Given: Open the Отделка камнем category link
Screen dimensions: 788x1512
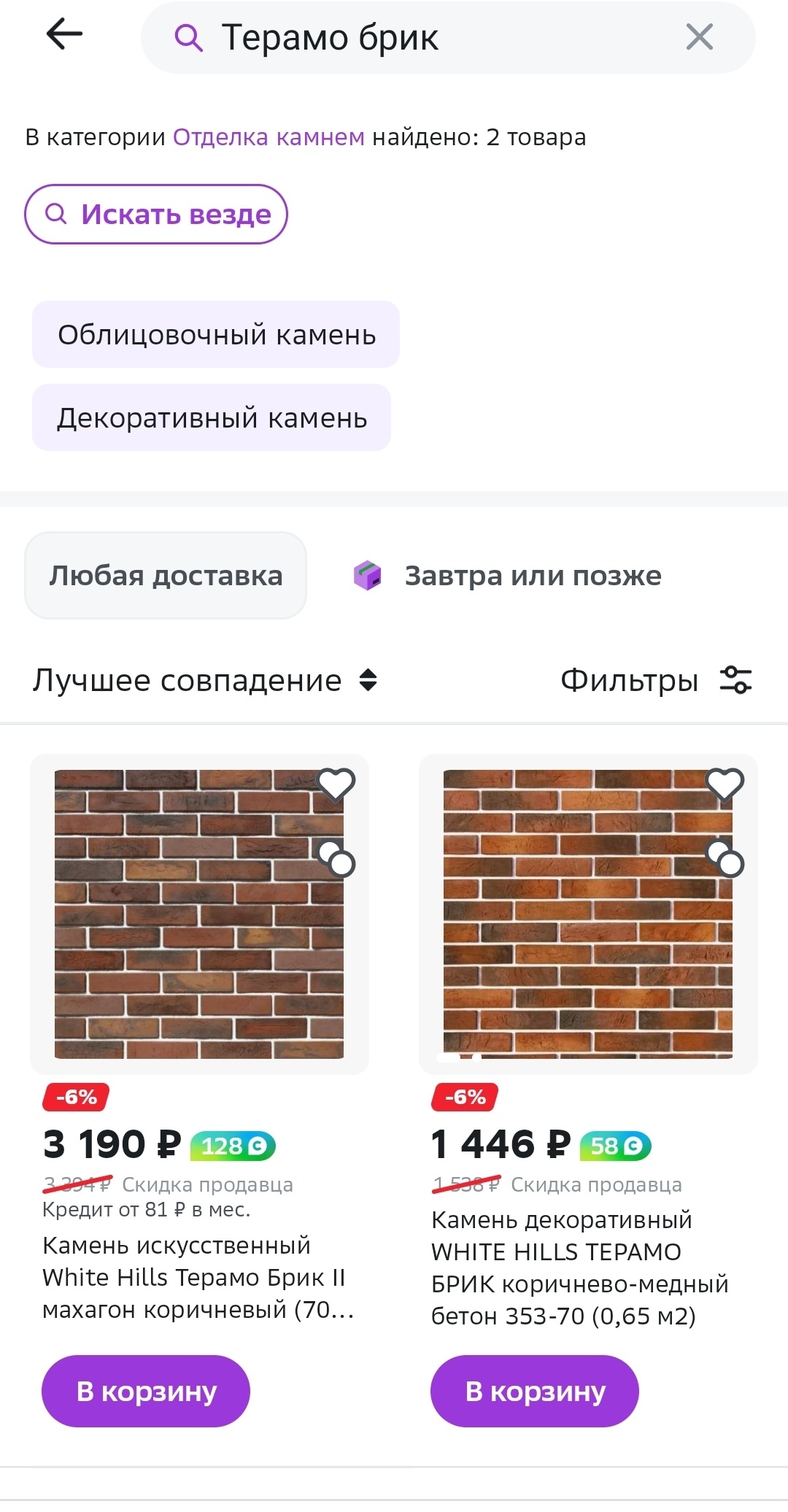Looking at the screenshot, I should pos(269,137).
